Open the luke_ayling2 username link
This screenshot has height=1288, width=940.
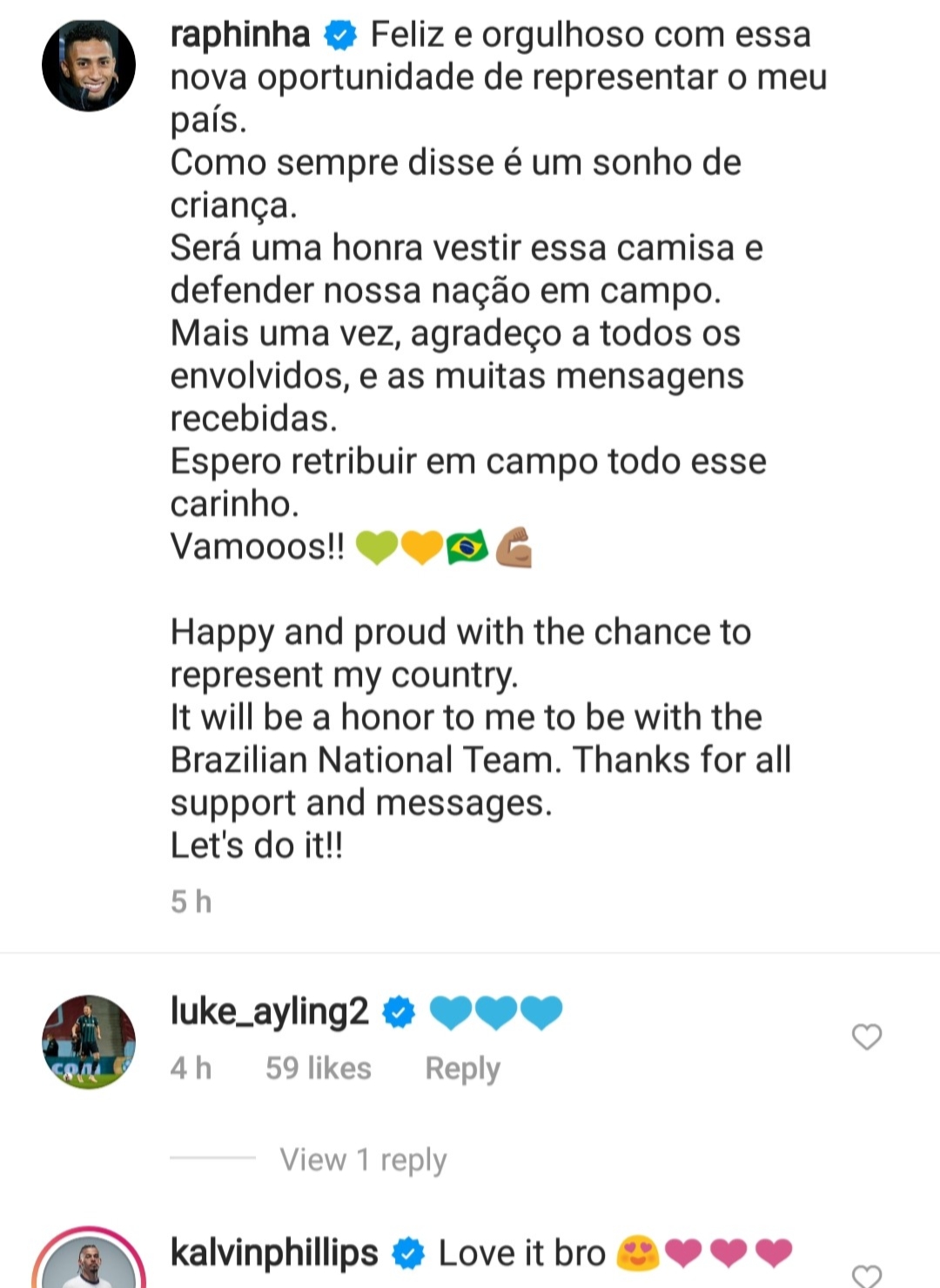coord(269,1011)
